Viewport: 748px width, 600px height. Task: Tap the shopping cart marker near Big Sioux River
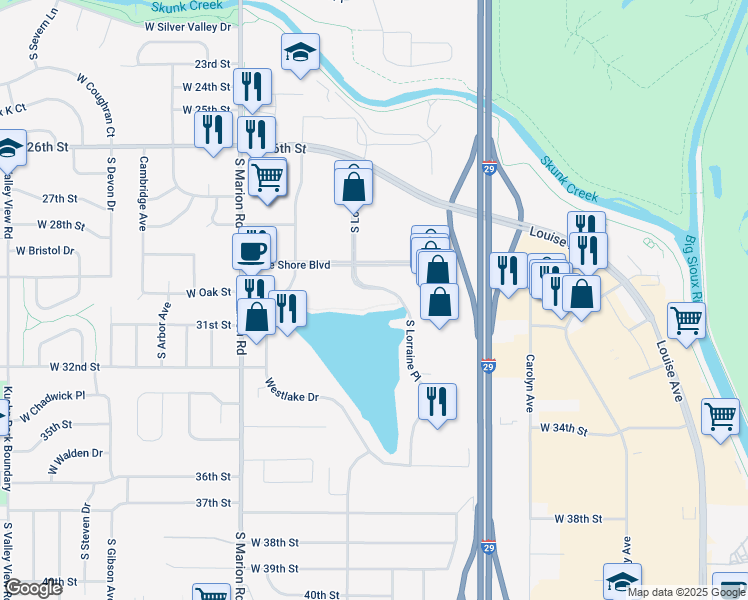pos(686,321)
